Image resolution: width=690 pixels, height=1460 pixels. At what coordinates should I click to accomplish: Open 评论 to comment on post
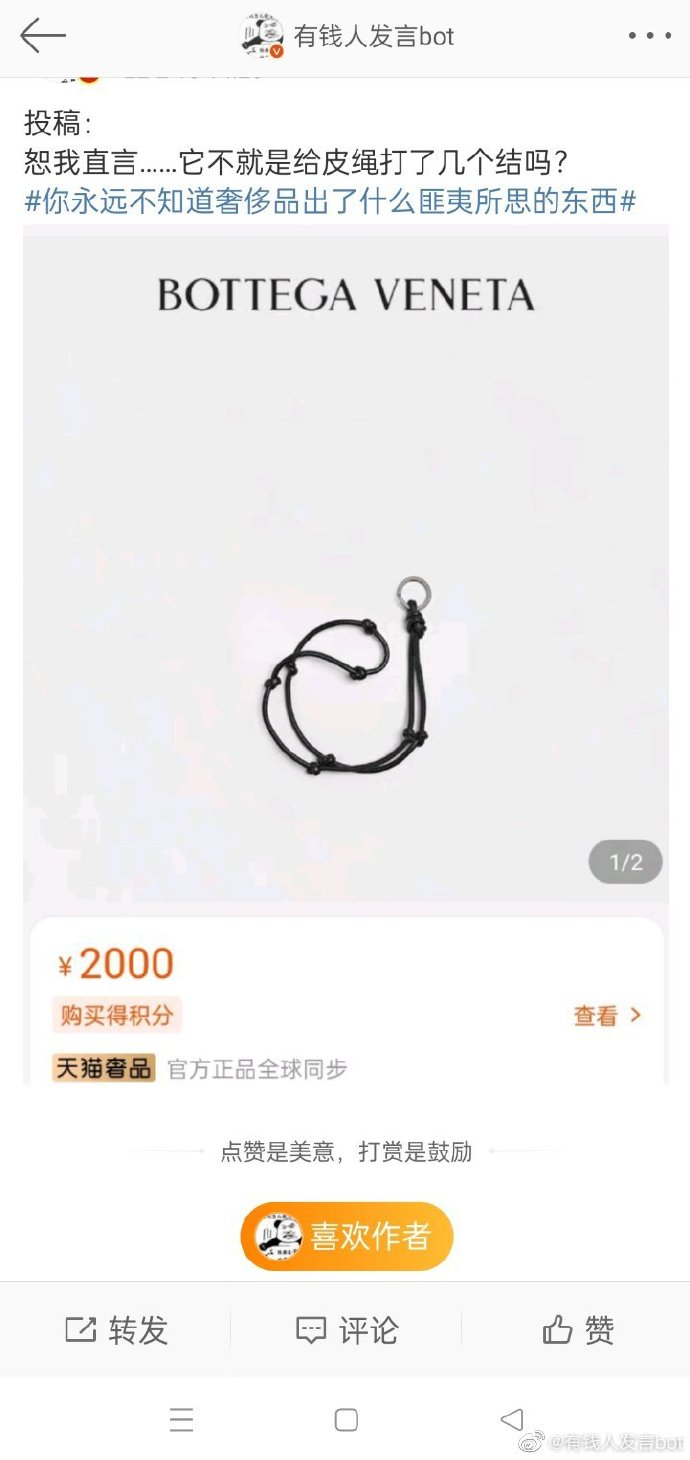[x=346, y=1330]
